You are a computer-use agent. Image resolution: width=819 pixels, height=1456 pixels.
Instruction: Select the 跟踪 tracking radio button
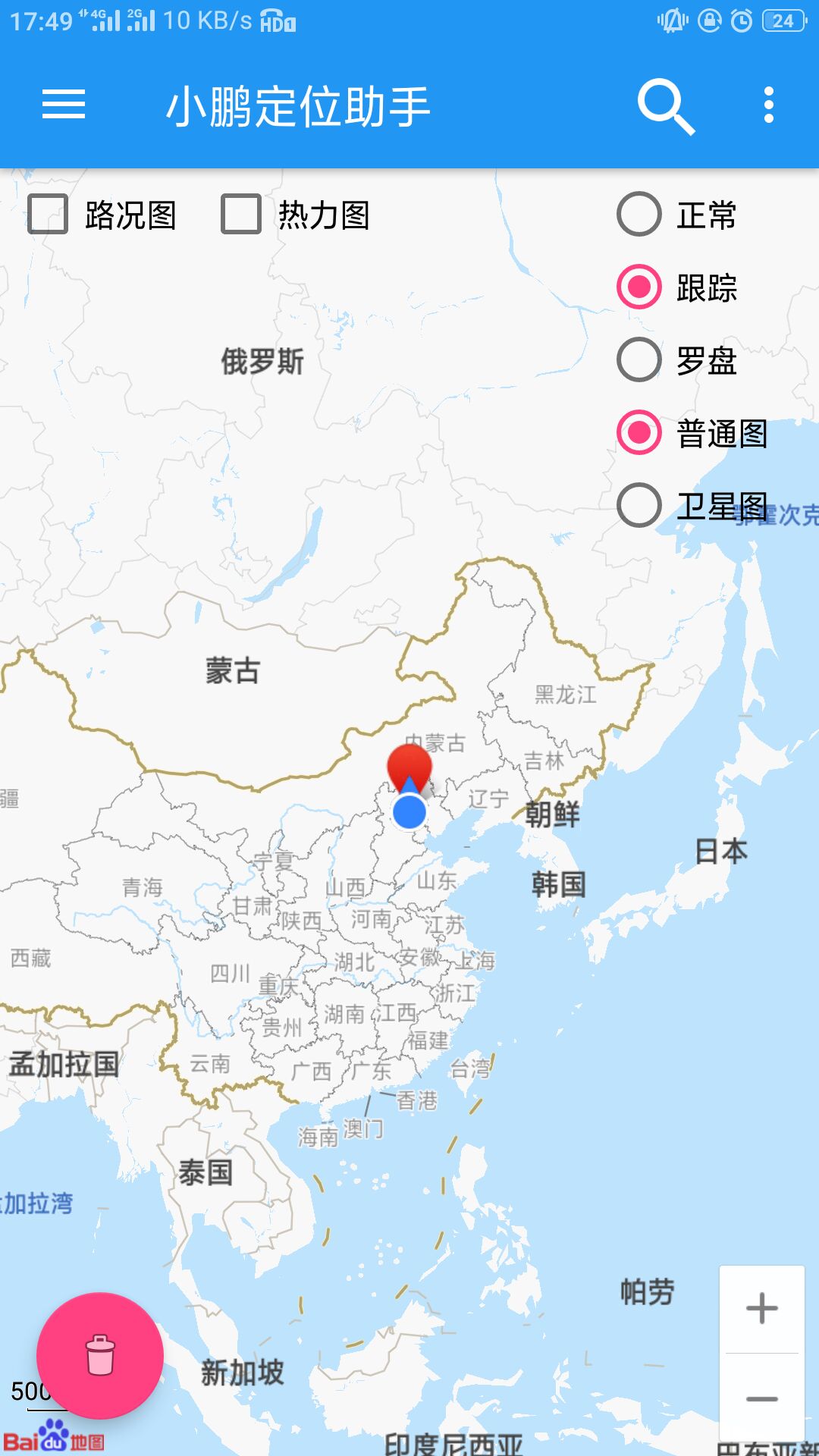click(x=638, y=288)
